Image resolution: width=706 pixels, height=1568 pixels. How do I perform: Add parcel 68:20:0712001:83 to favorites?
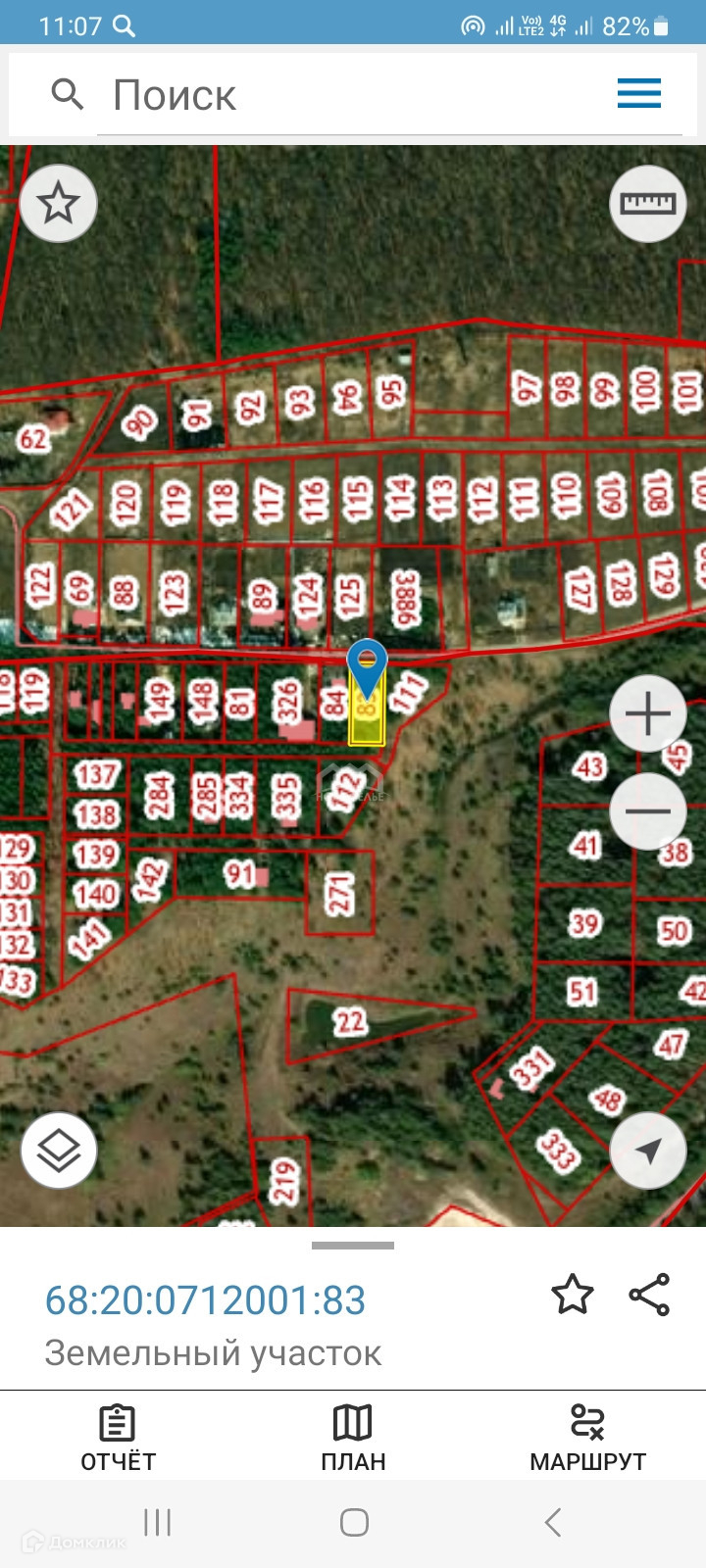point(573,1295)
